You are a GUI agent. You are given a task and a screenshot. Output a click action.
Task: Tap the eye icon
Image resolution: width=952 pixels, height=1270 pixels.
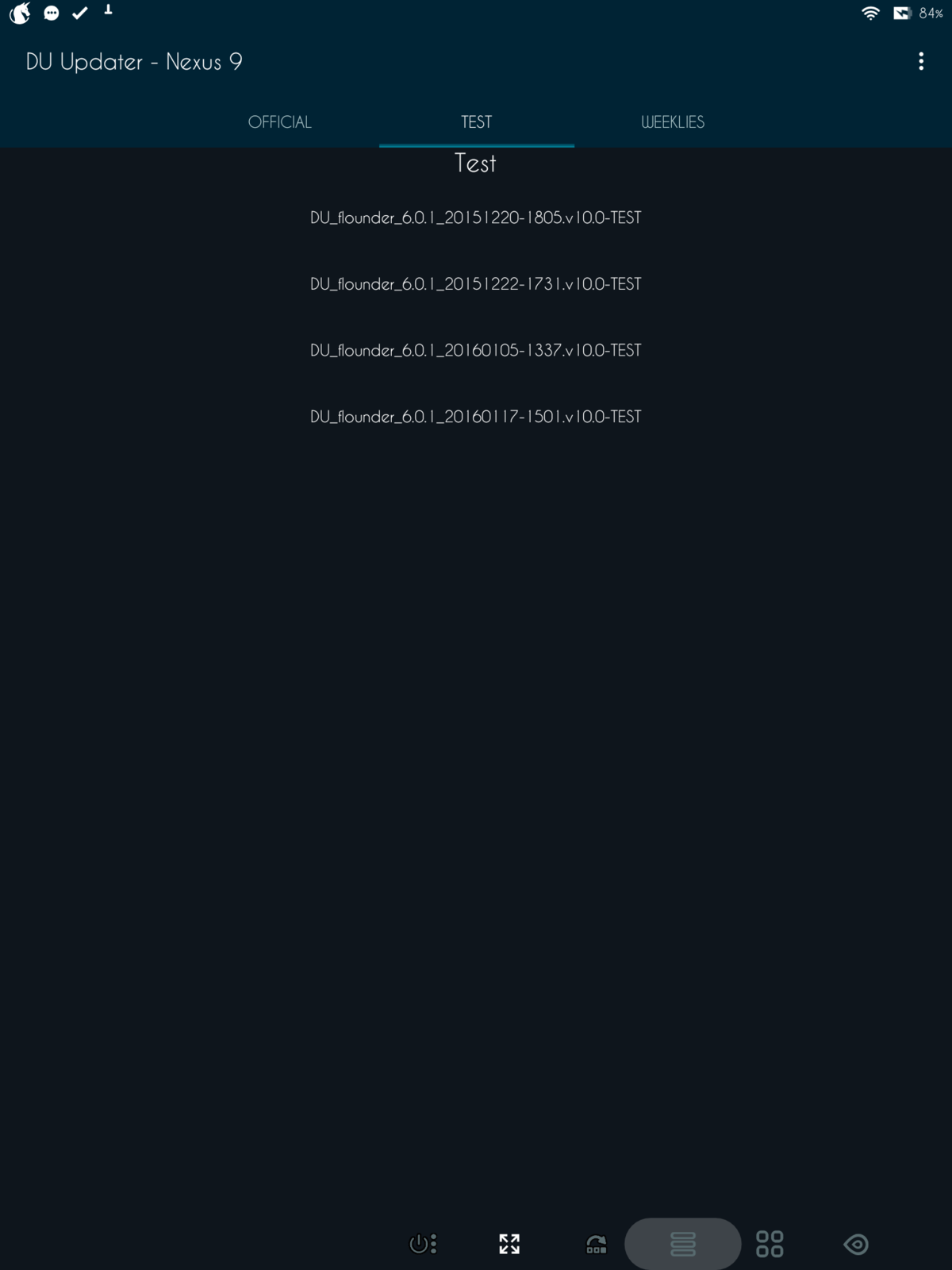856,1244
